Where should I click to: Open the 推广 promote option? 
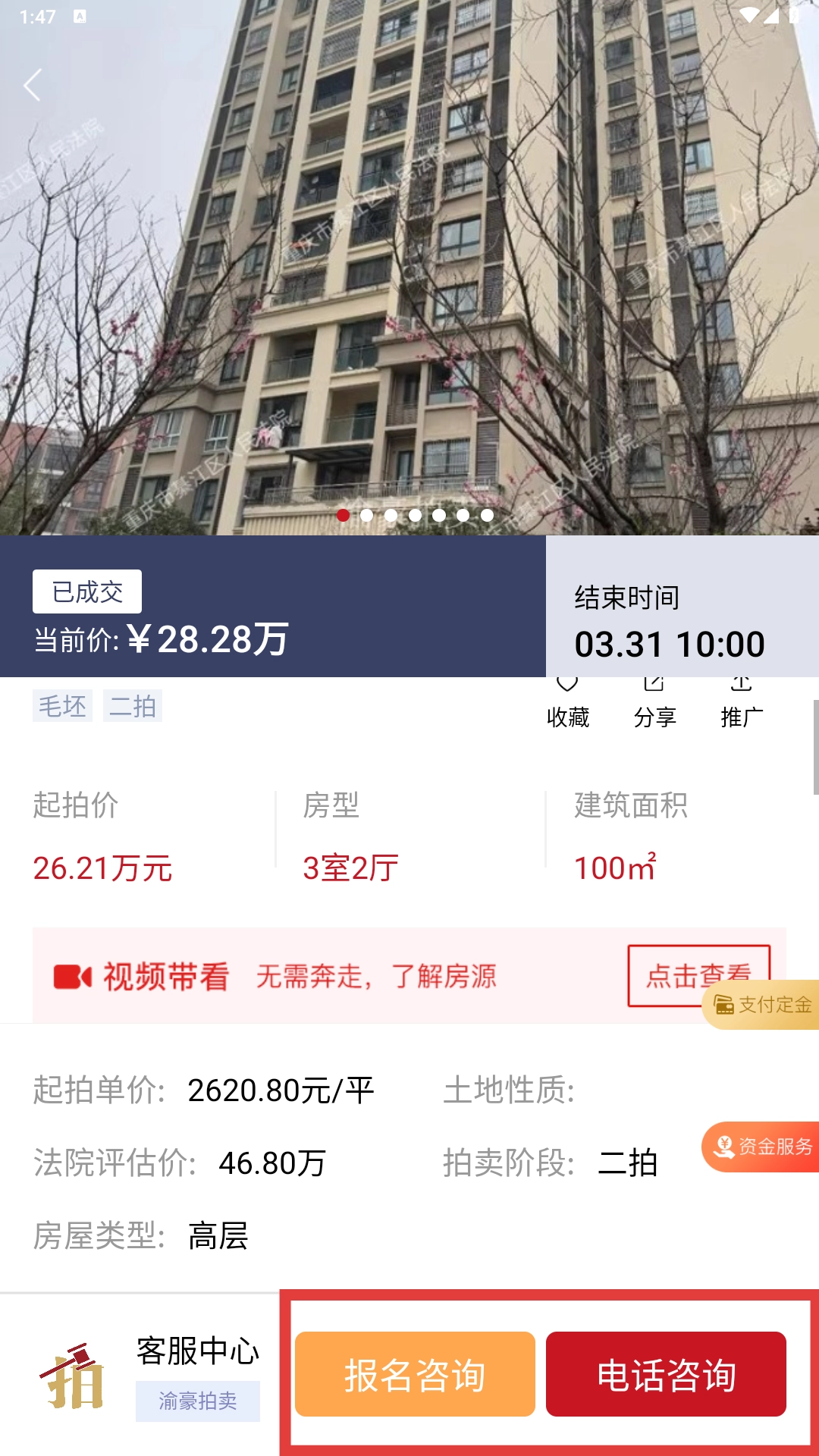(x=742, y=705)
